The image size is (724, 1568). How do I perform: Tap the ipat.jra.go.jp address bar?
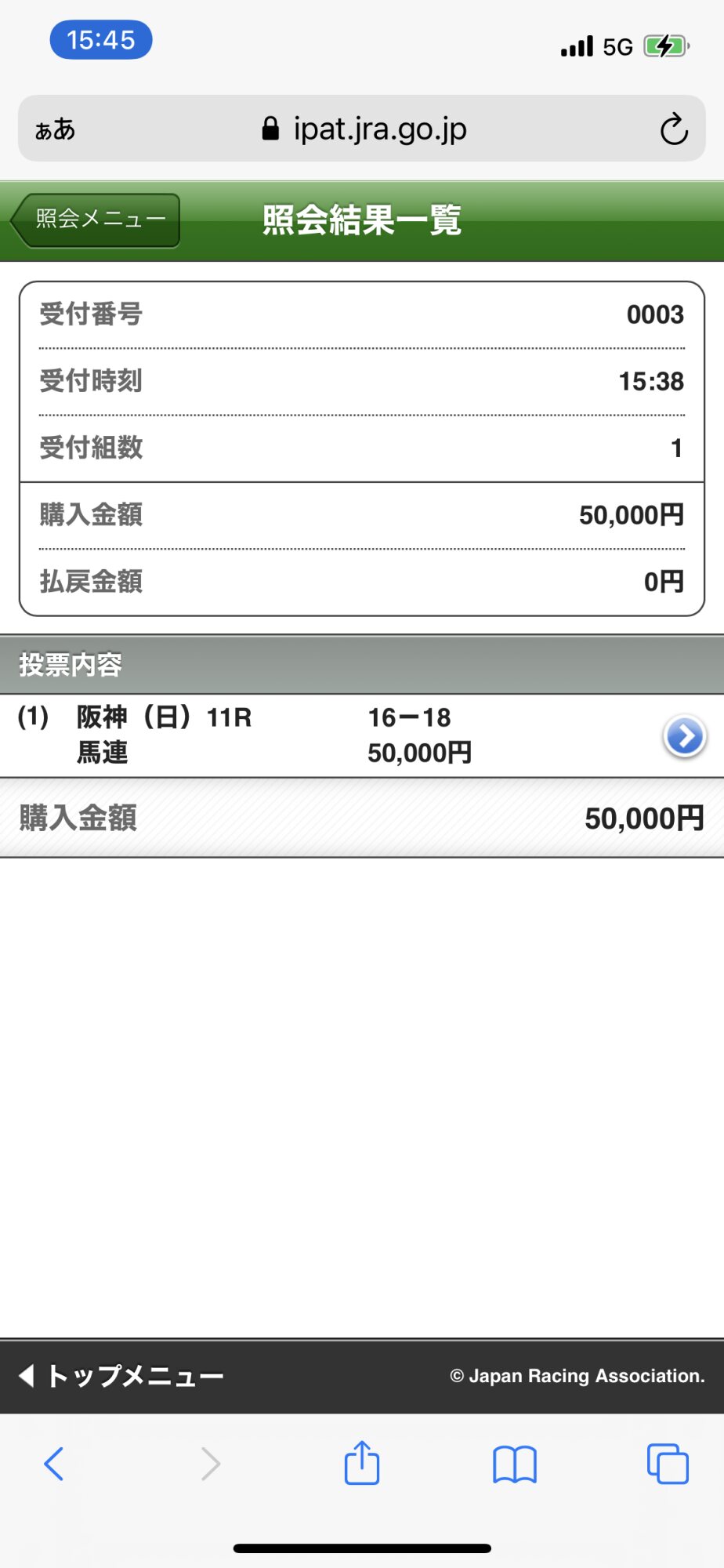pyautogui.click(x=364, y=129)
